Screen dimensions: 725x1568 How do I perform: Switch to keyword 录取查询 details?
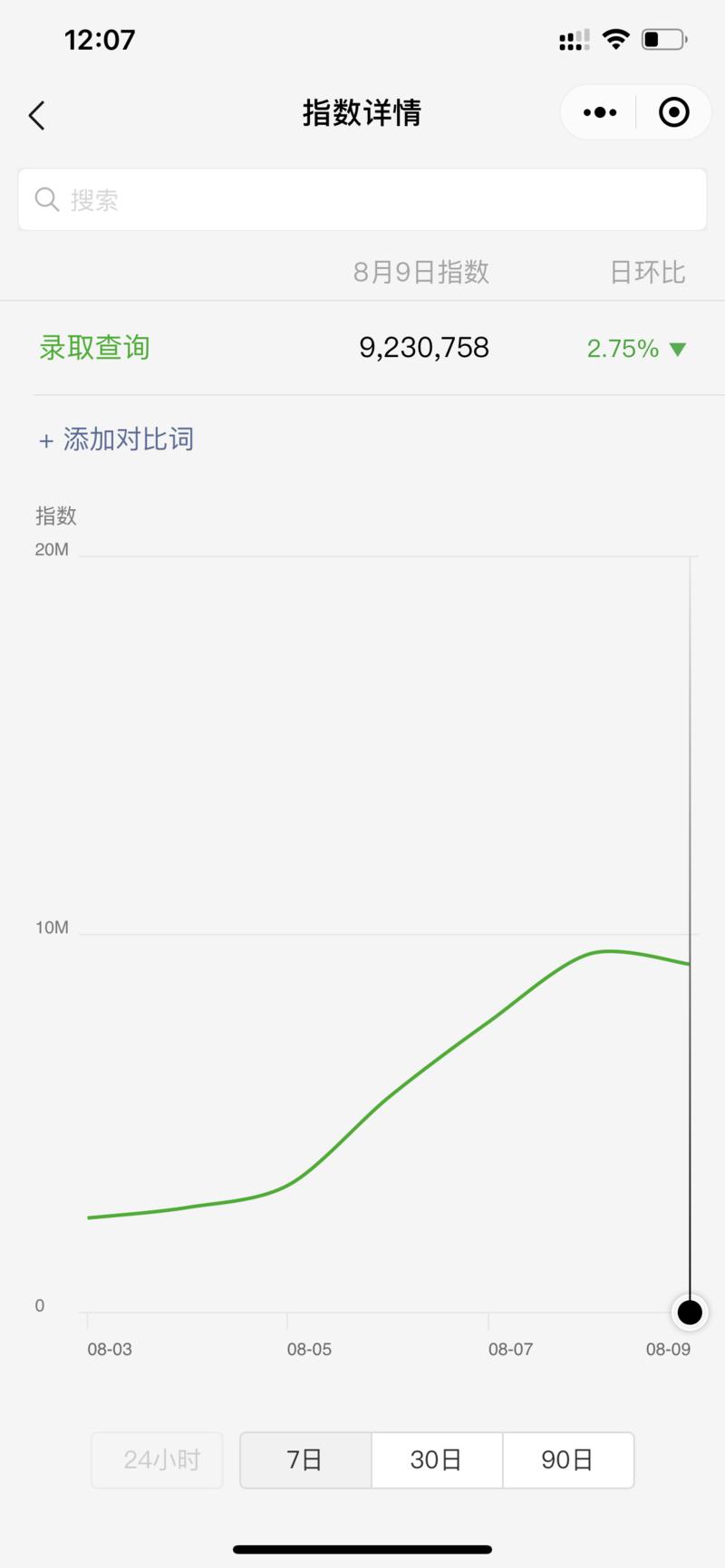[95, 347]
